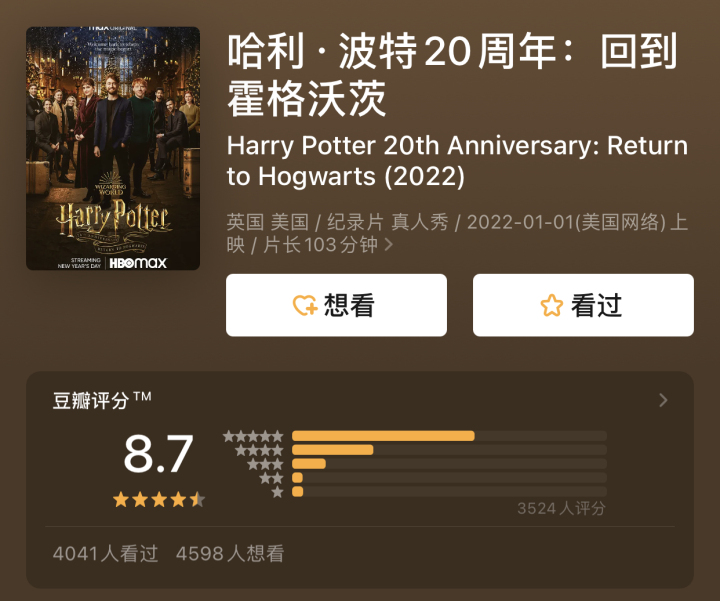This screenshot has height=601, width=720.
Task: Mark movie as 想看 (want to watch)
Action: (x=336, y=305)
